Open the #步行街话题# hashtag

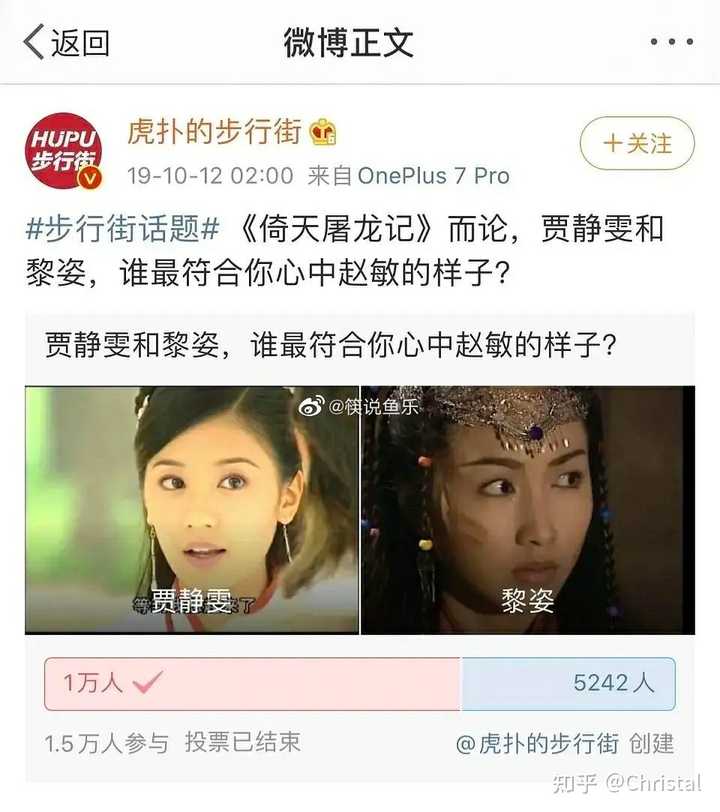(122, 229)
